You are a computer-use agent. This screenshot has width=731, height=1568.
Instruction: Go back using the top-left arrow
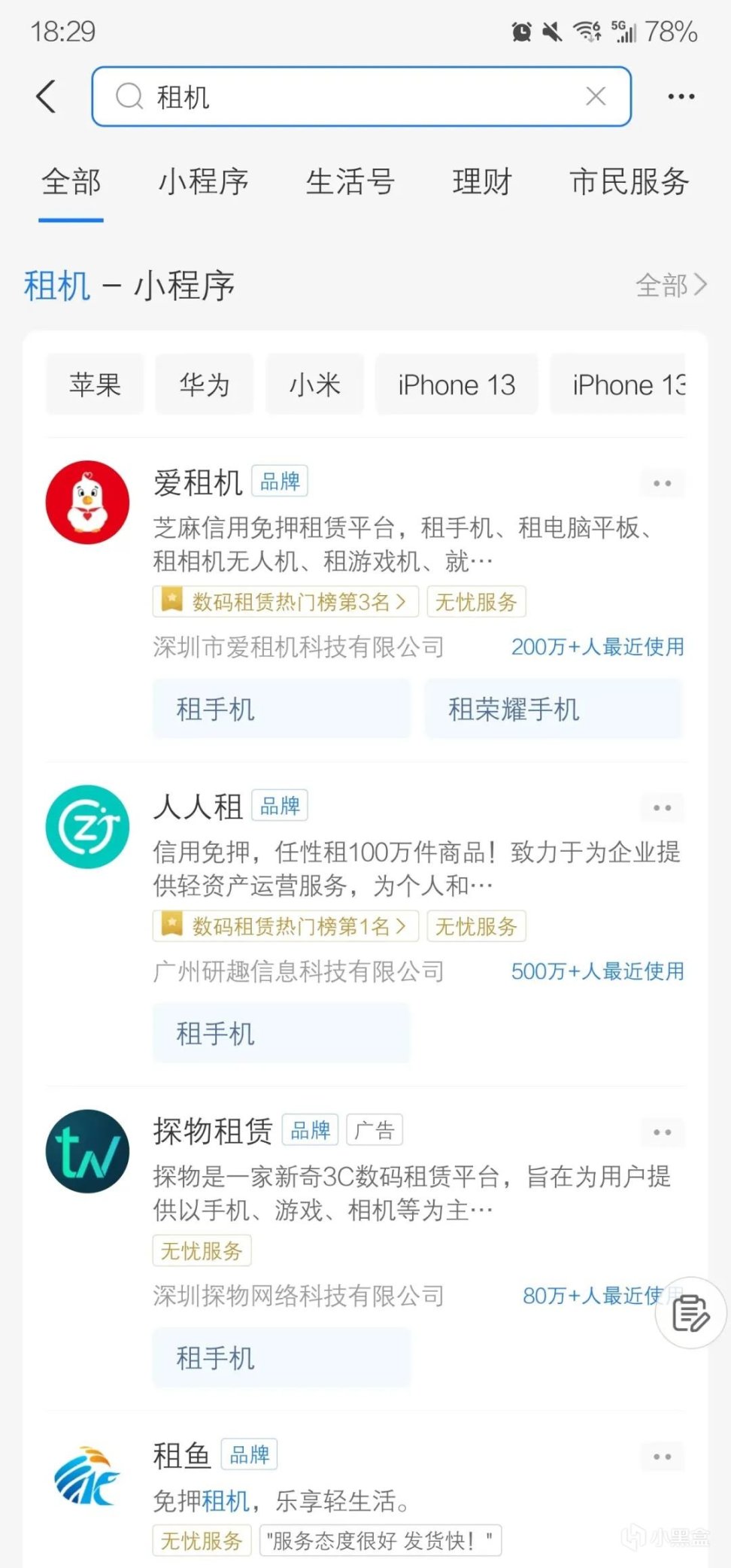point(47,97)
